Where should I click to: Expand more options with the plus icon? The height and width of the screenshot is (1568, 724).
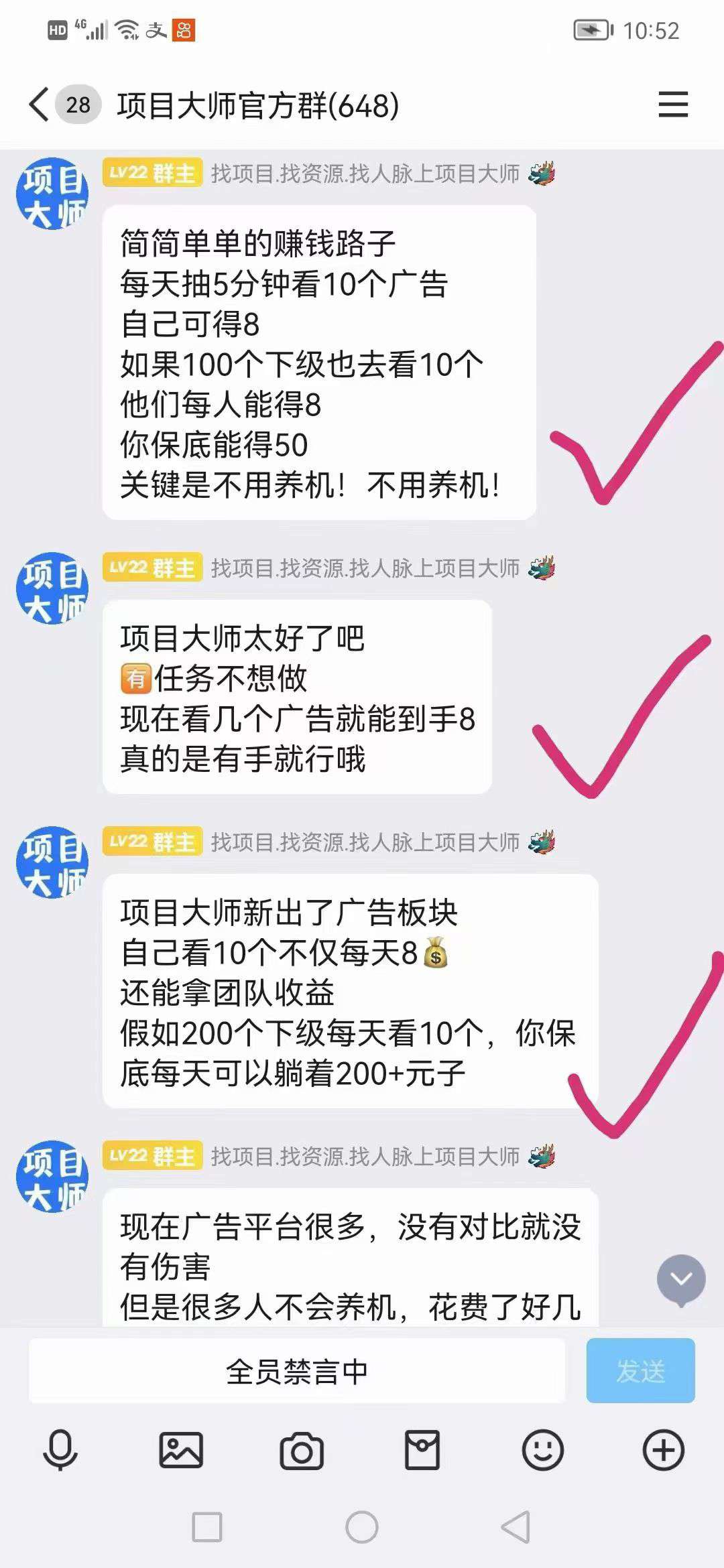pyautogui.click(x=664, y=1450)
